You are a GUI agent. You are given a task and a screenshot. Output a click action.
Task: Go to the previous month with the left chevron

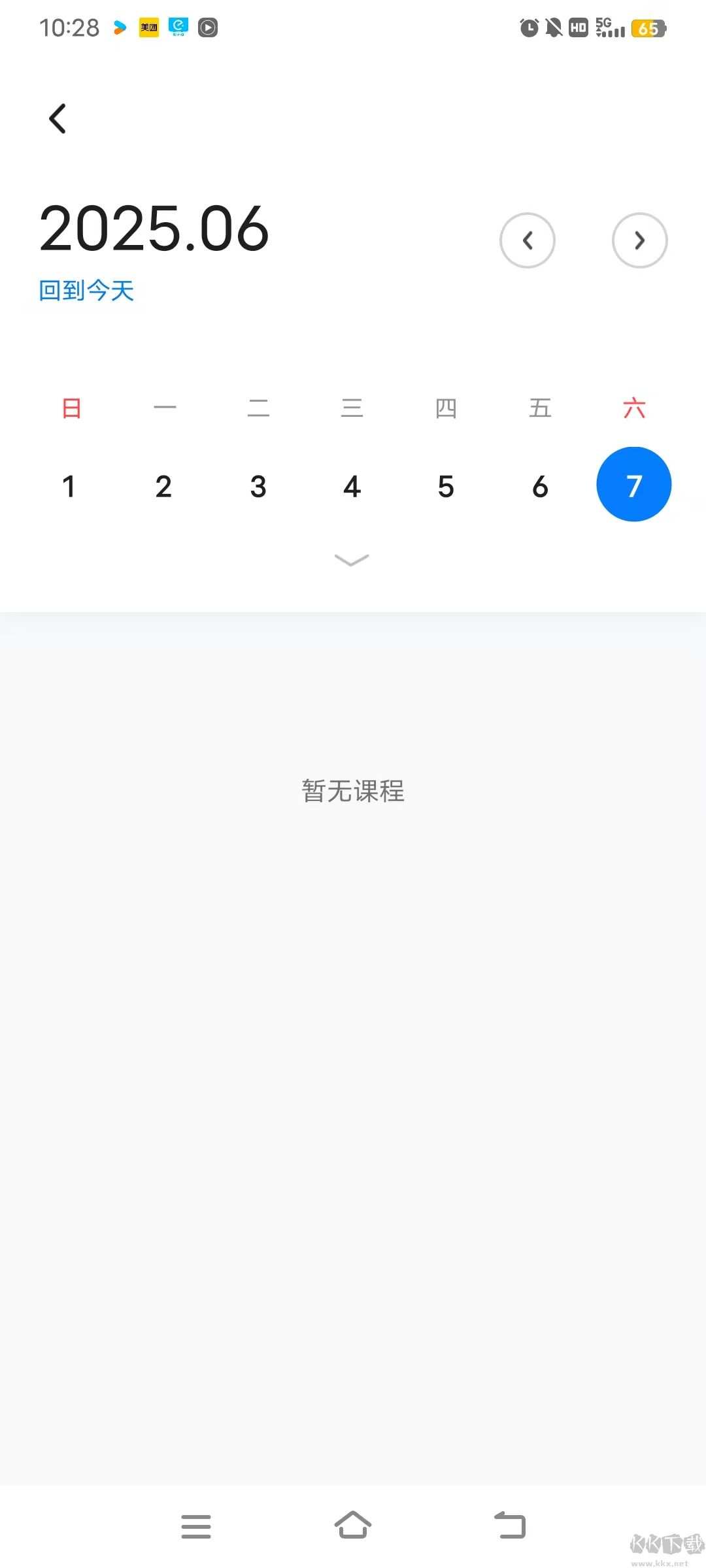pos(528,240)
